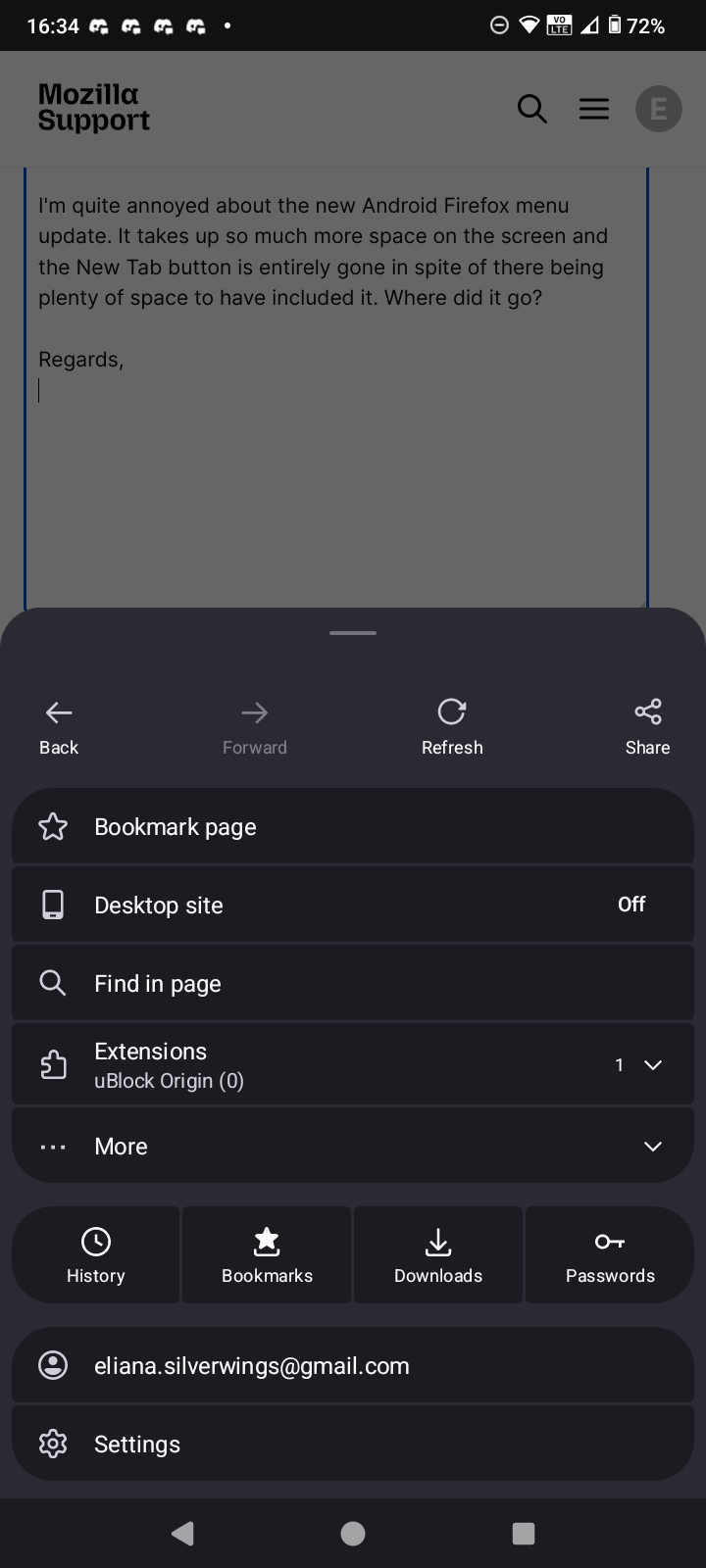The width and height of the screenshot is (706, 1568).
Task: Open saved Passwords
Action: click(610, 1255)
